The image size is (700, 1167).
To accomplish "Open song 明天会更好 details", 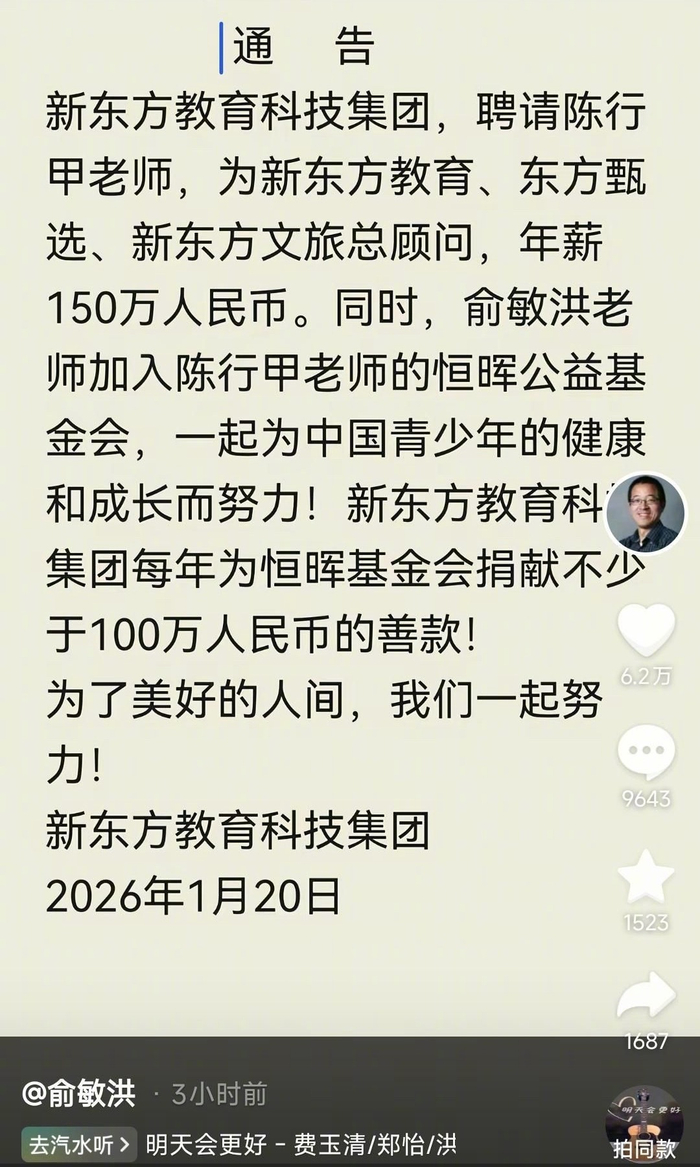I will point(302,1144).
